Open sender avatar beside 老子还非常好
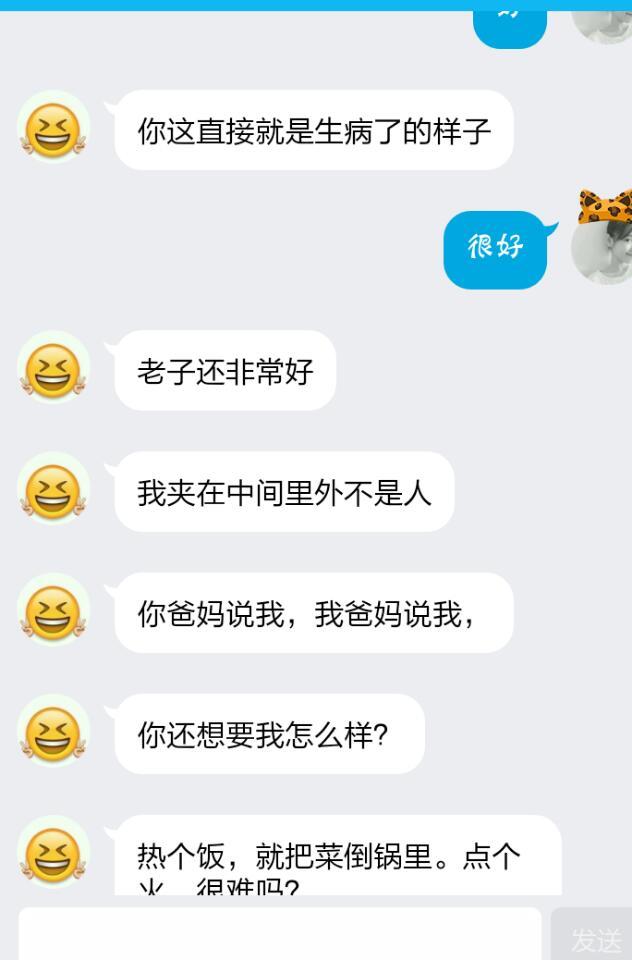The width and height of the screenshot is (632, 960). point(53,369)
